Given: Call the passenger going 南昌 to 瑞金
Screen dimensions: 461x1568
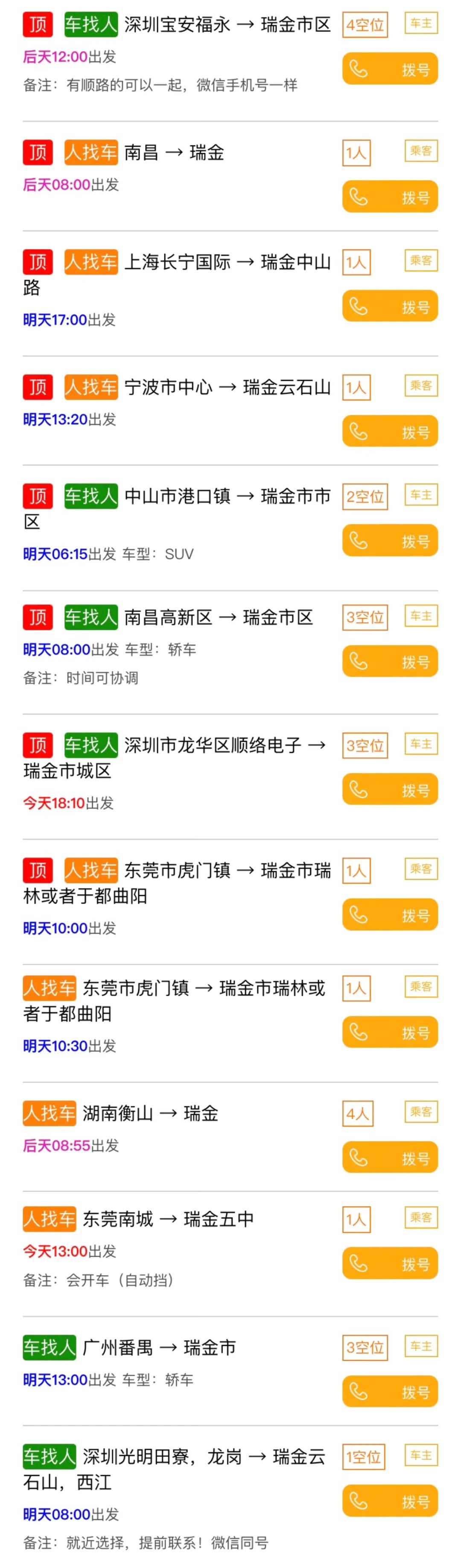Looking at the screenshot, I should 389,197.
